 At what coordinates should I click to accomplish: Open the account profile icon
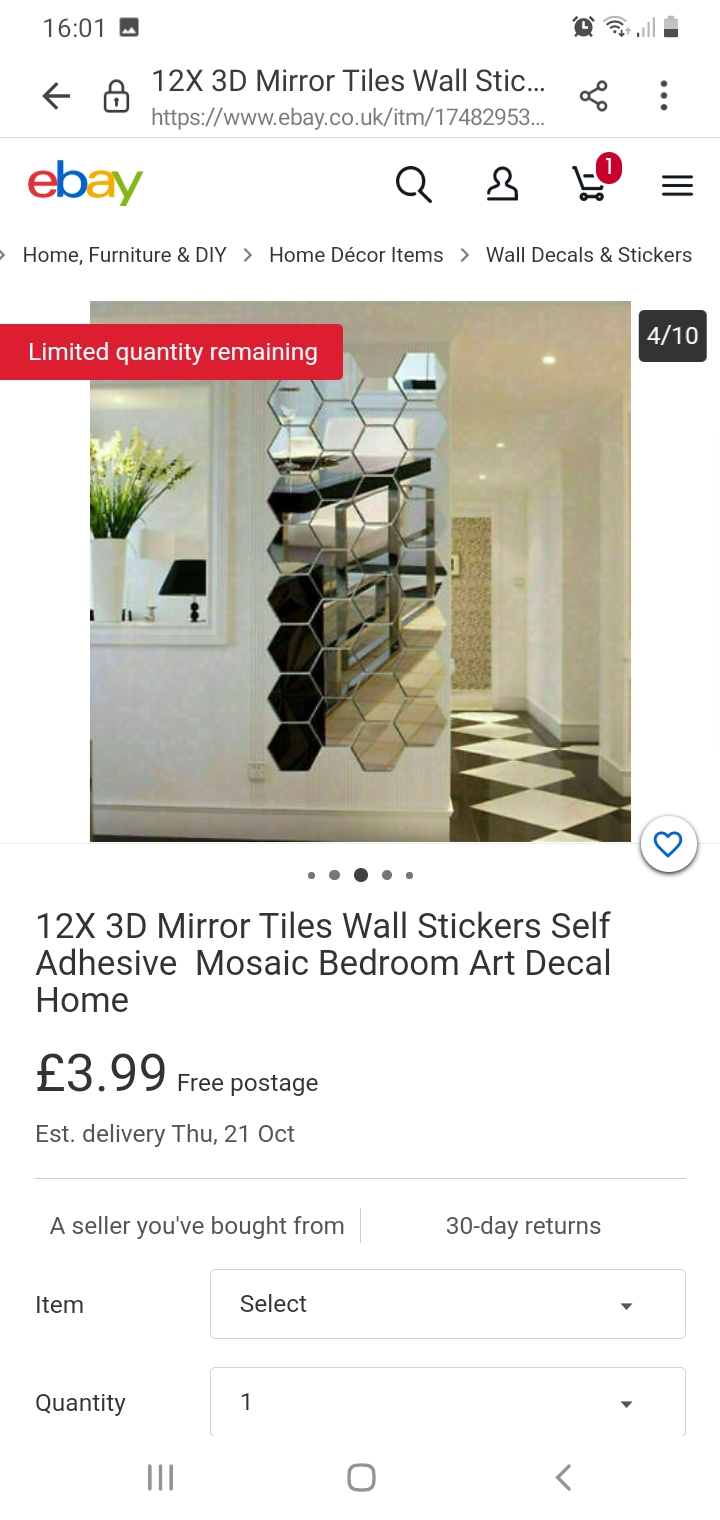(x=502, y=184)
